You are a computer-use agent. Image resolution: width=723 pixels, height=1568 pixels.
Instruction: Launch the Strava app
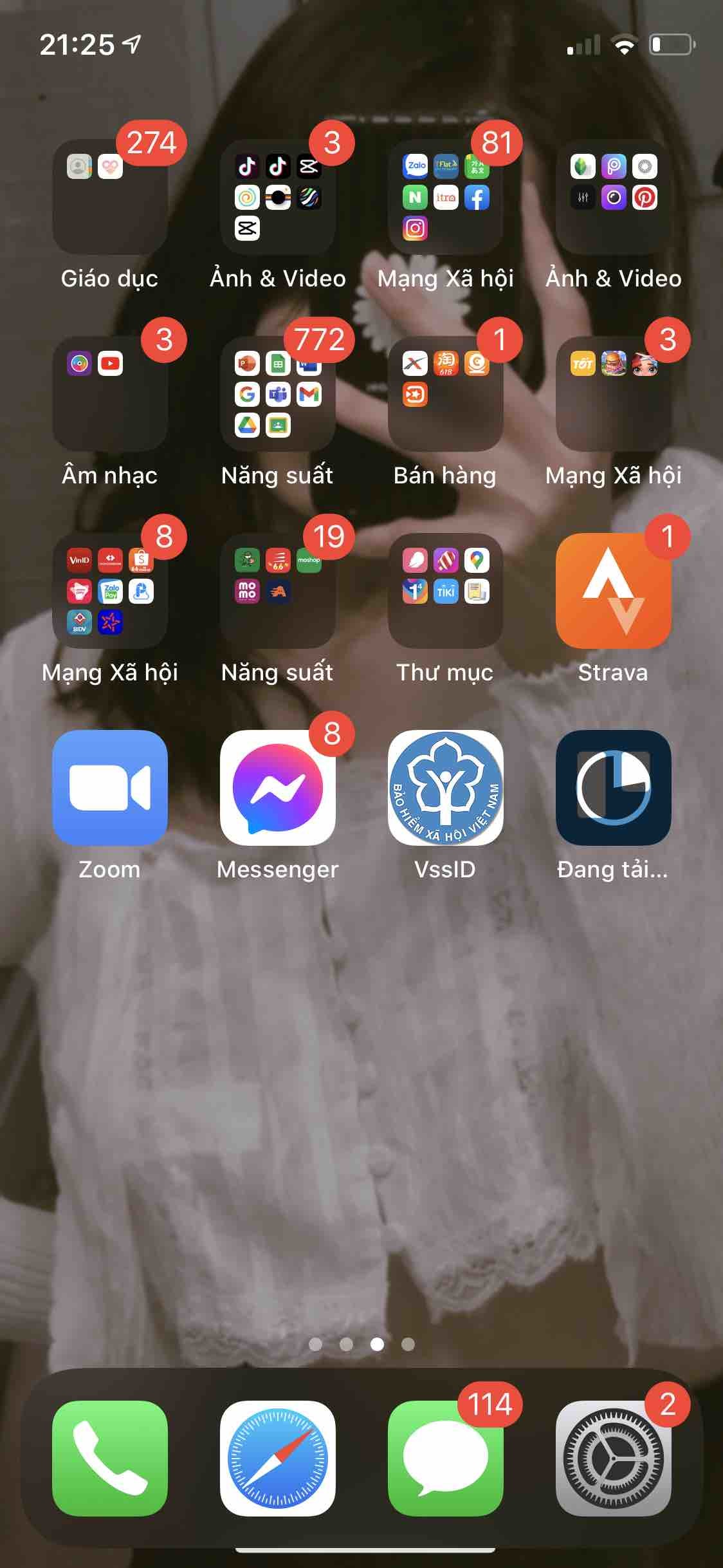(x=613, y=591)
